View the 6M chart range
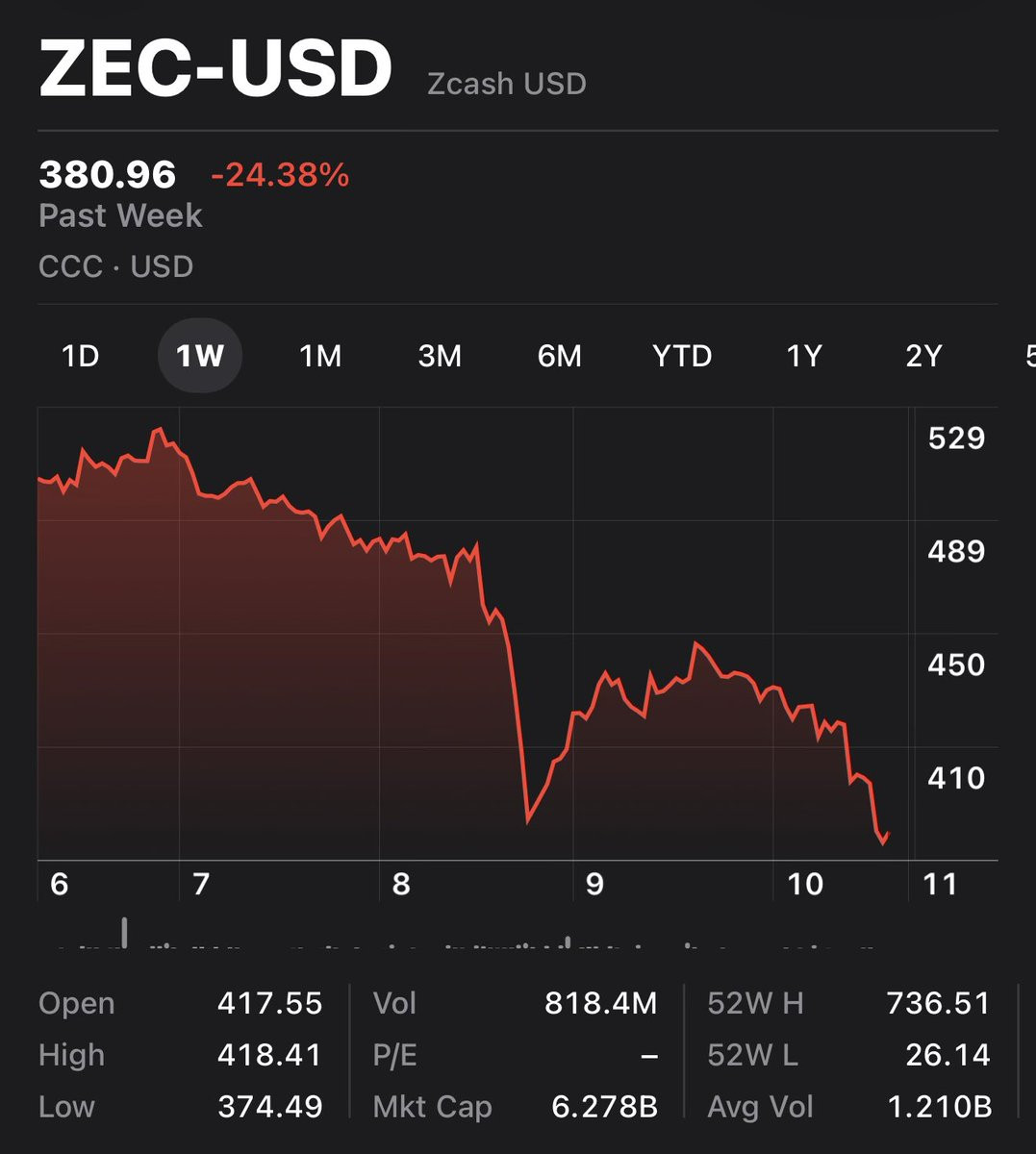The image size is (1036, 1154). [x=560, y=356]
